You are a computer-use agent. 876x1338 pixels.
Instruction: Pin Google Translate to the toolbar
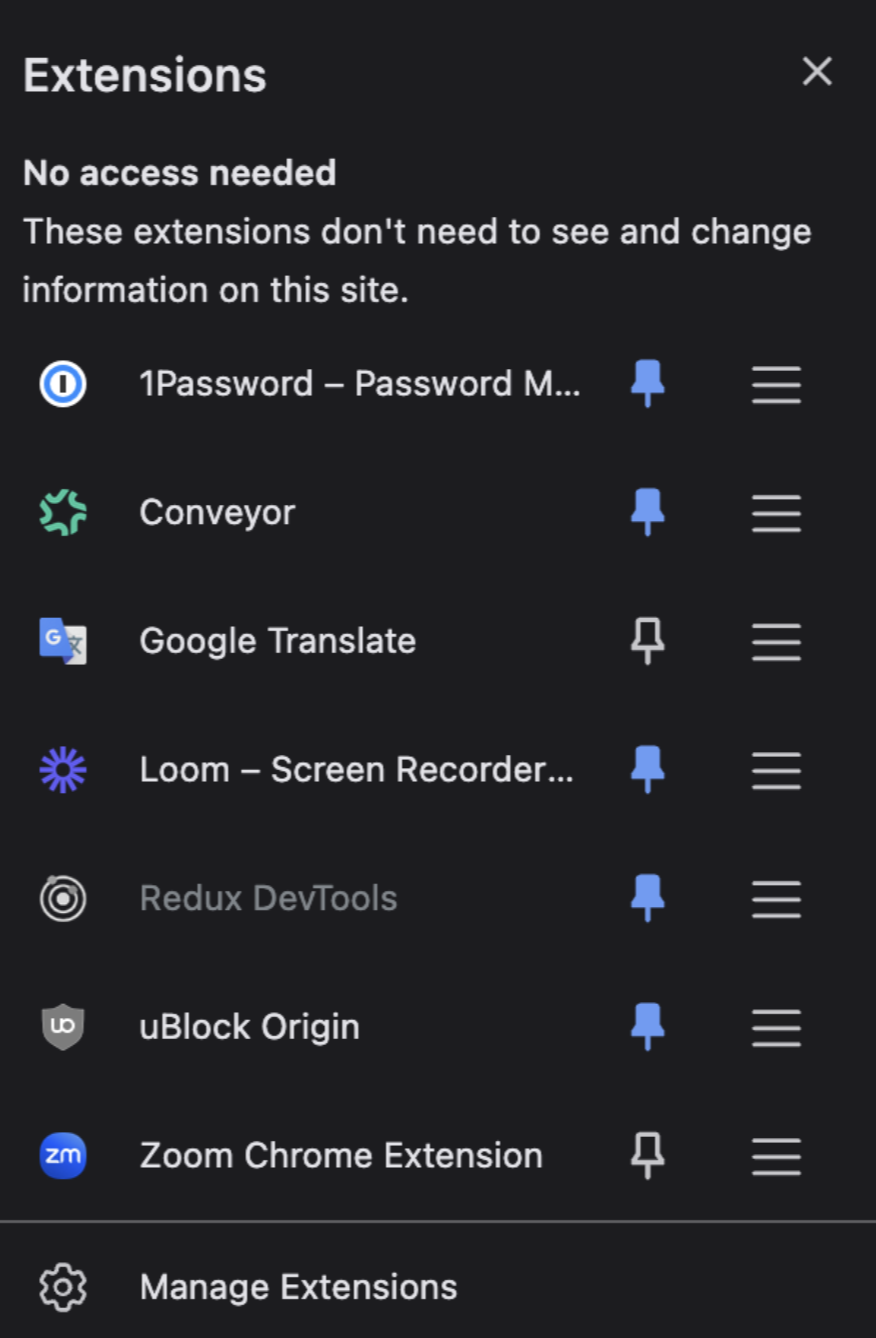(648, 641)
